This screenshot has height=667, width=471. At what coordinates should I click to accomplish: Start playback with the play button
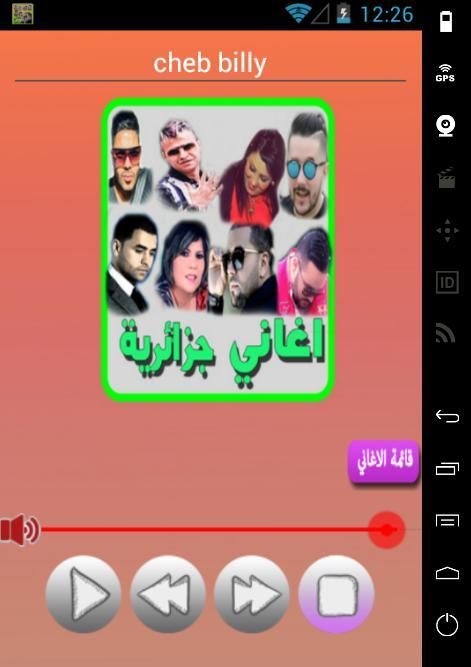(x=83, y=594)
